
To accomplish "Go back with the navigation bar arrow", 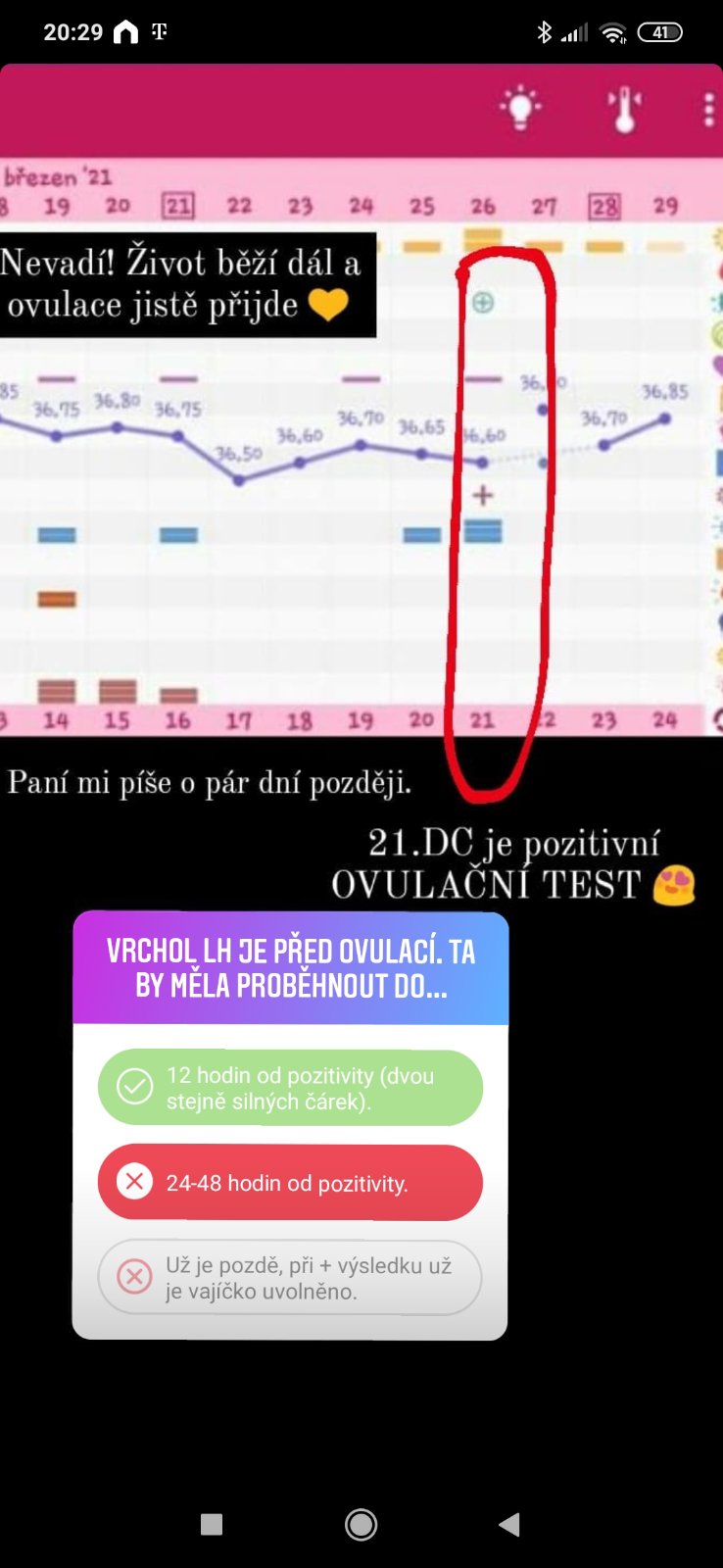I will 509,1524.
